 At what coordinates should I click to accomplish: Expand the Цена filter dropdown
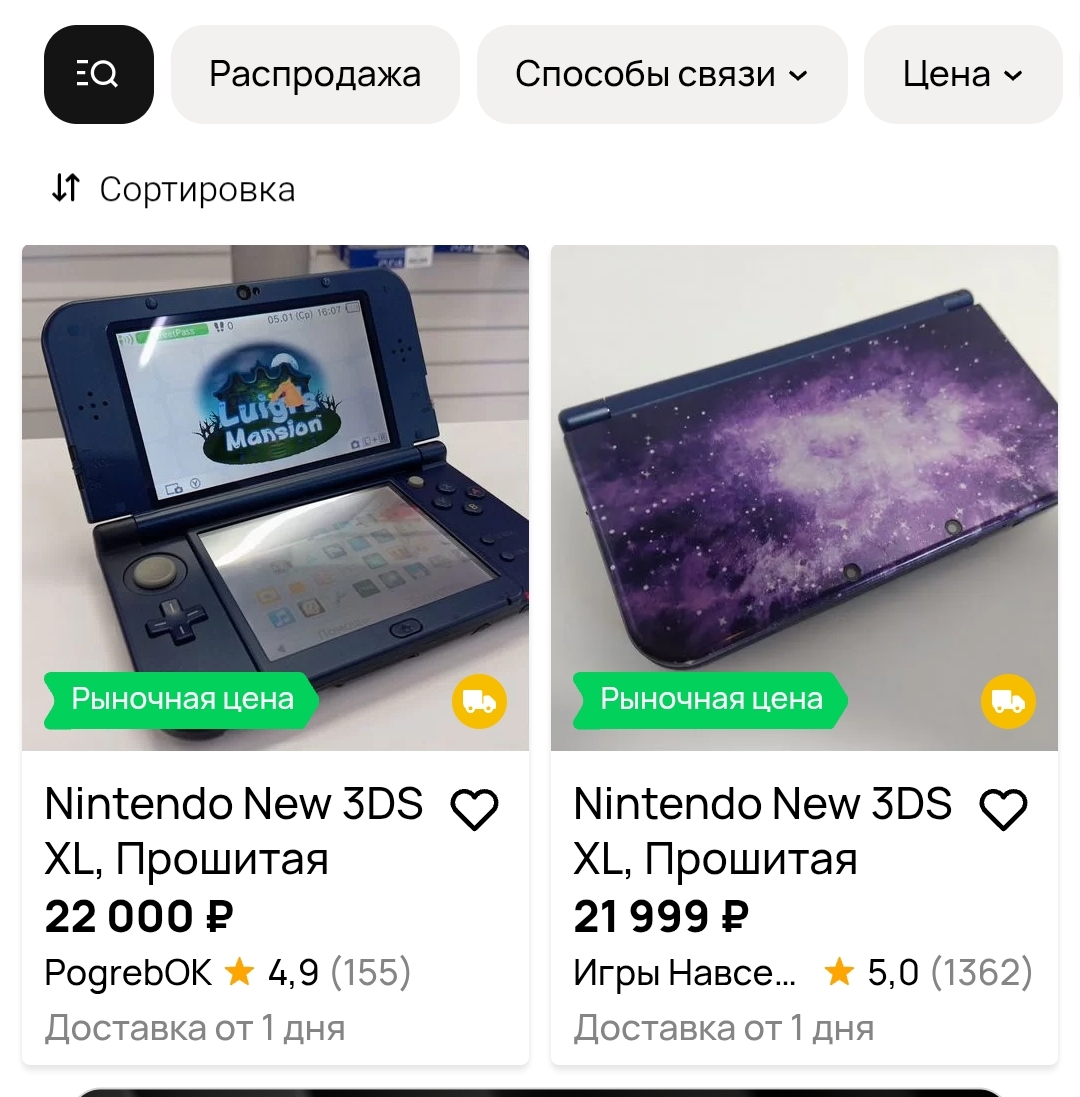click(x=962, y=75)
